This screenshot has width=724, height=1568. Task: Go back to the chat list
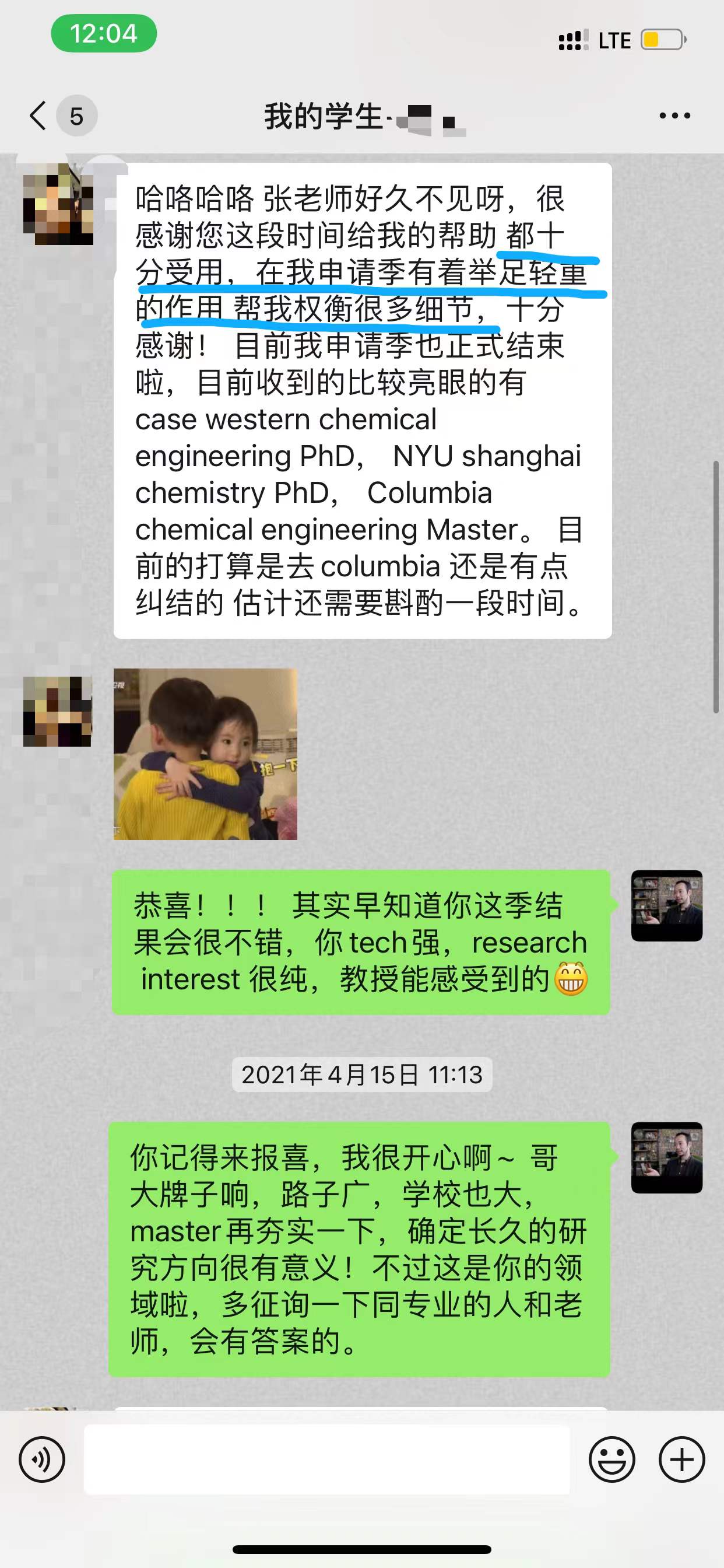(x=38, y=116)
